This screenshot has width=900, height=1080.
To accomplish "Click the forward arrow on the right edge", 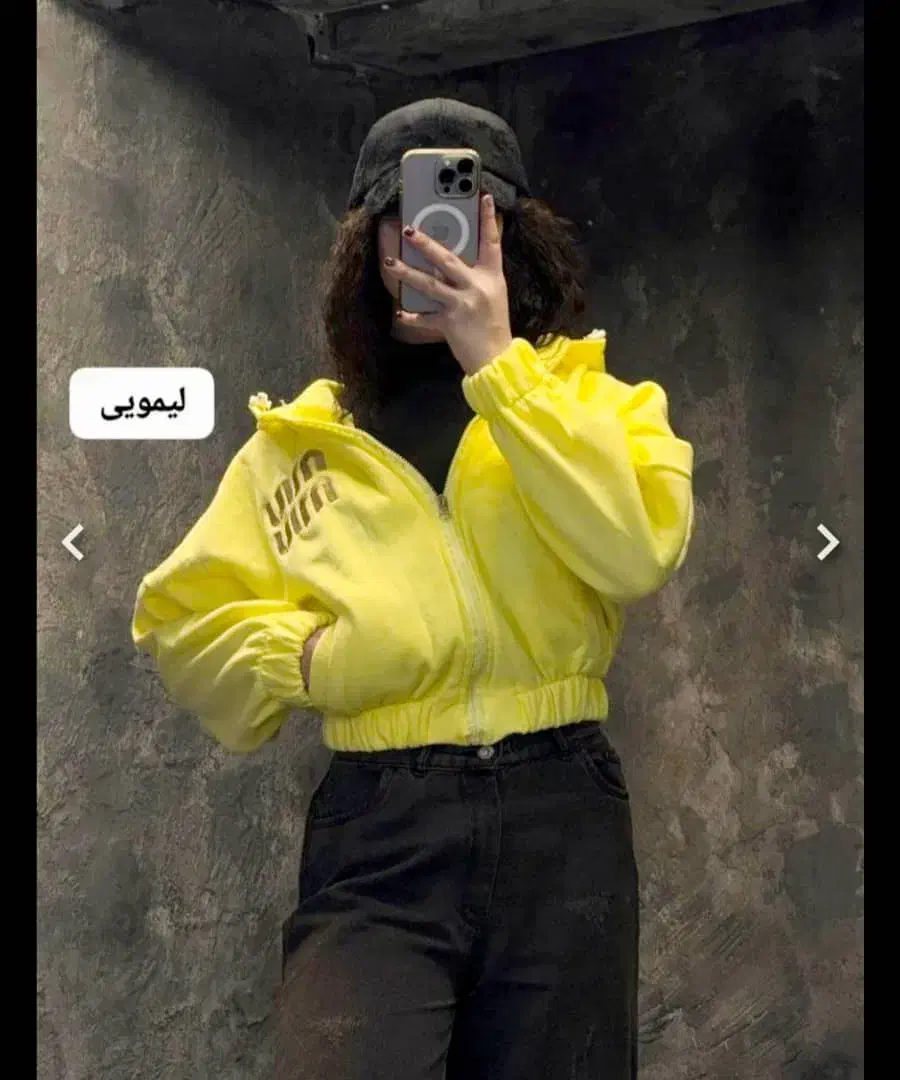I will (x=828, y=541).
